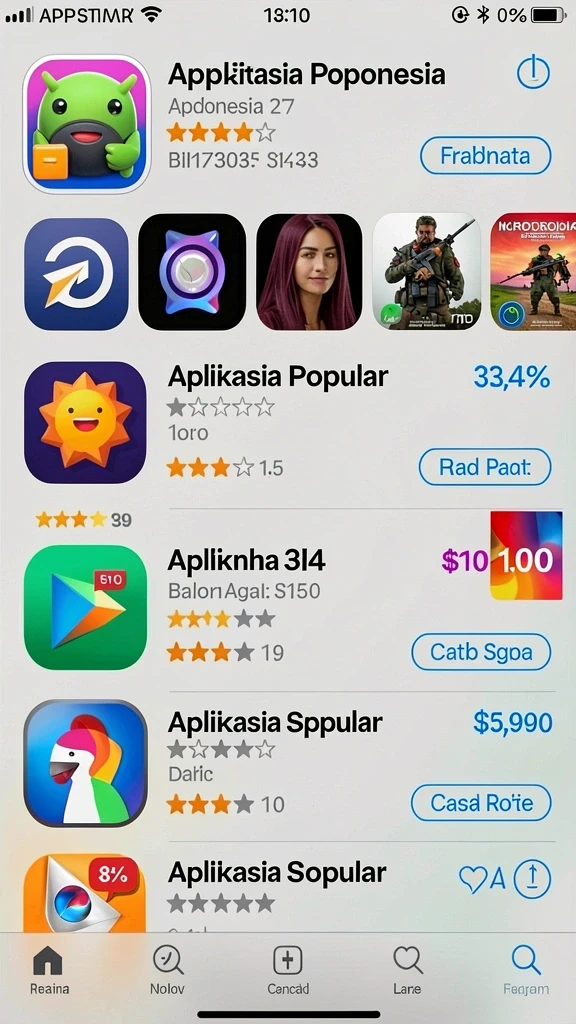The width and height of the screenshot is (576, 1024).
Task: Open the Aplikasia Popular sun app
Action: pyautogui.click(x=85, y=423)
